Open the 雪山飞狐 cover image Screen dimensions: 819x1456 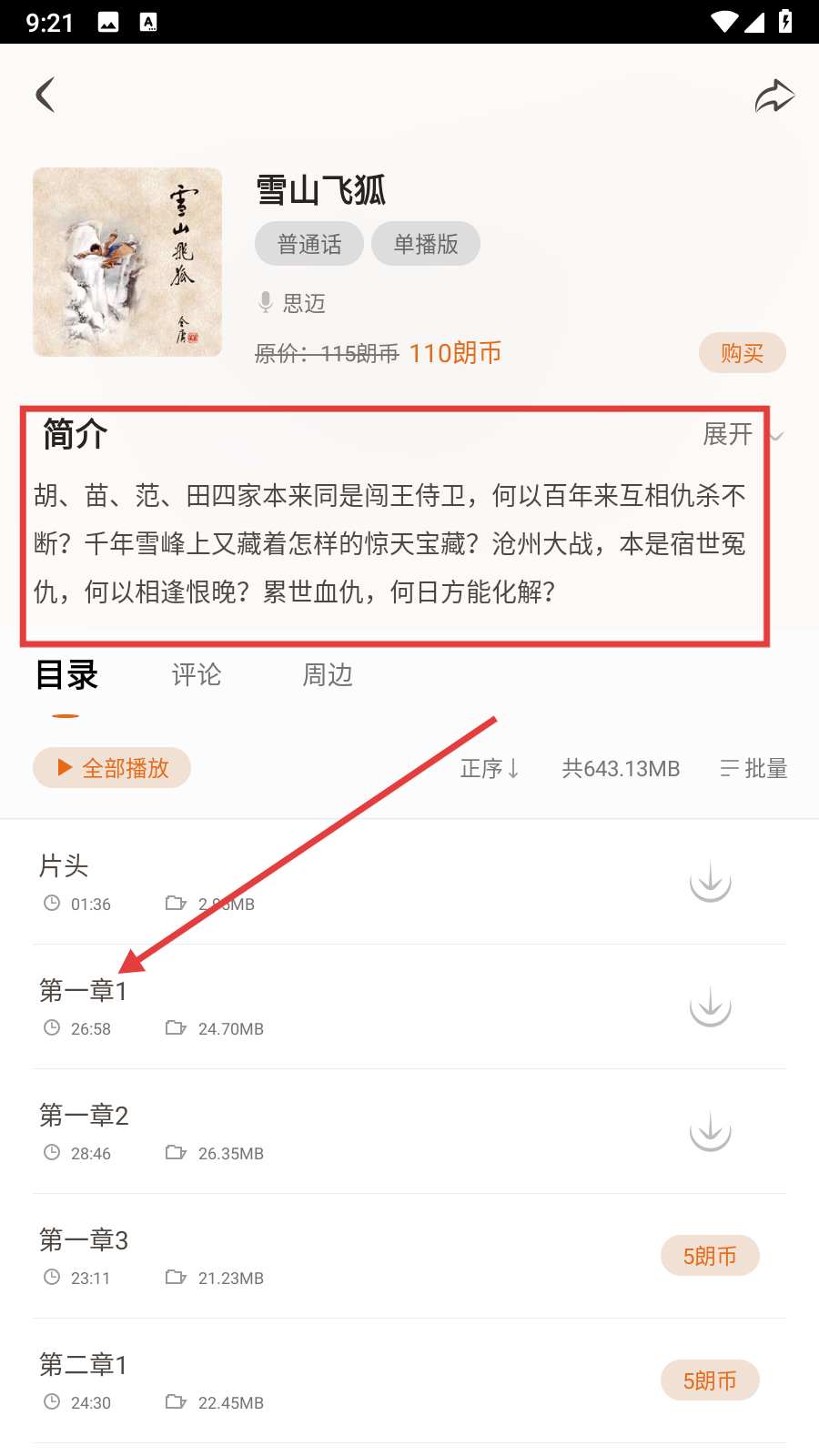point(127,262)
